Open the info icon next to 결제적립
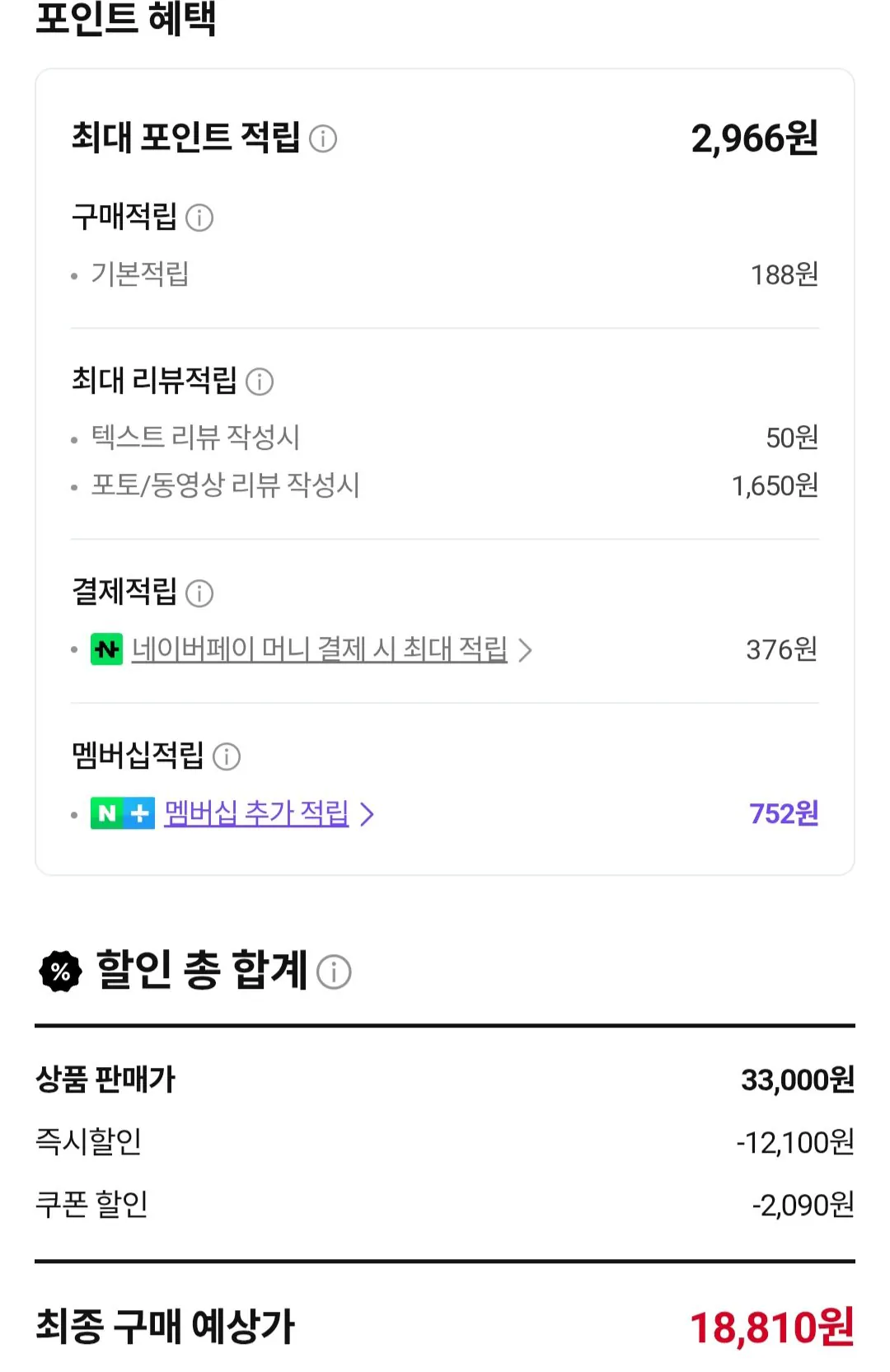Screen dimensions: 890x1372 pyautogui.click(x=198, y=592)
